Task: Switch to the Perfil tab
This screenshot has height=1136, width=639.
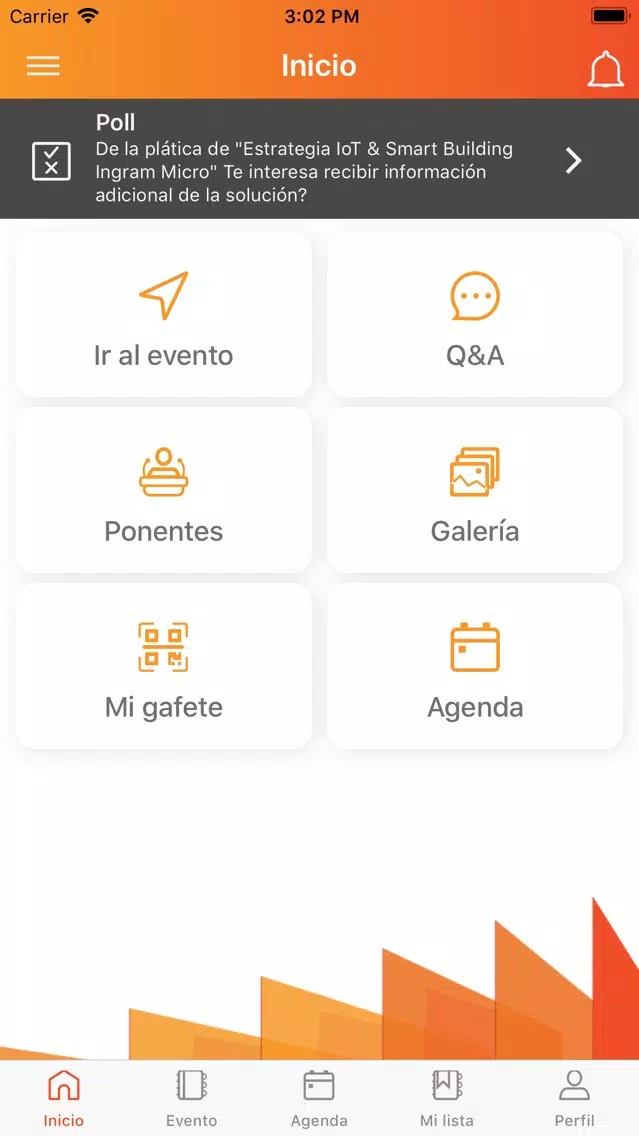Action: pyautogui.click(x=575, y=1098)
